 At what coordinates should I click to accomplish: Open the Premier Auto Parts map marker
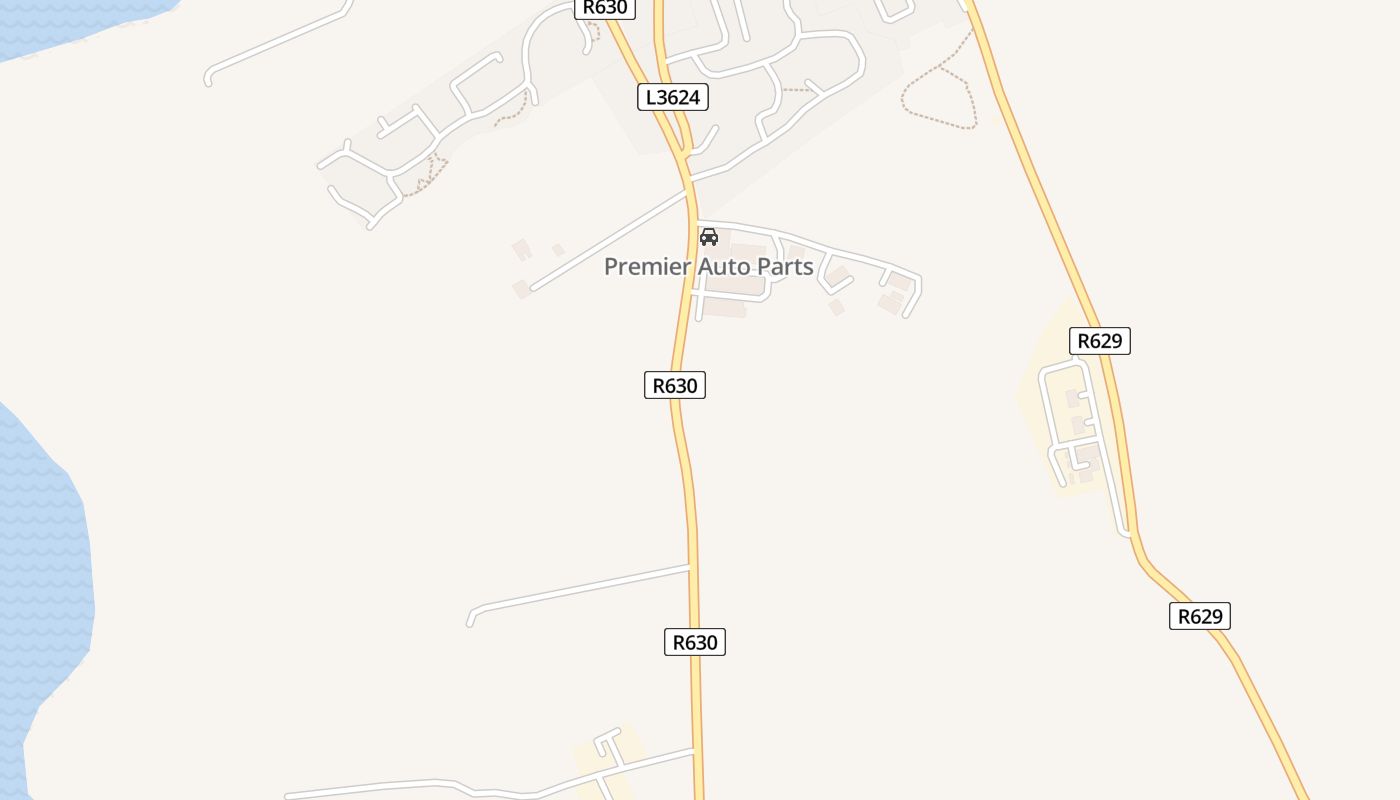coord(709,238)
